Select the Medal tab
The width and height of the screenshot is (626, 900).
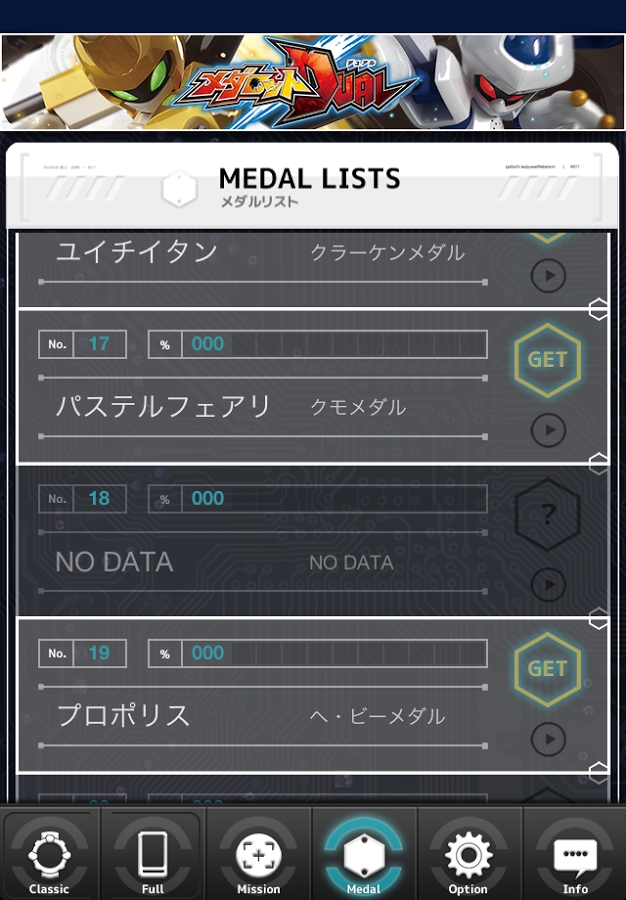click(x=363, y=855)
